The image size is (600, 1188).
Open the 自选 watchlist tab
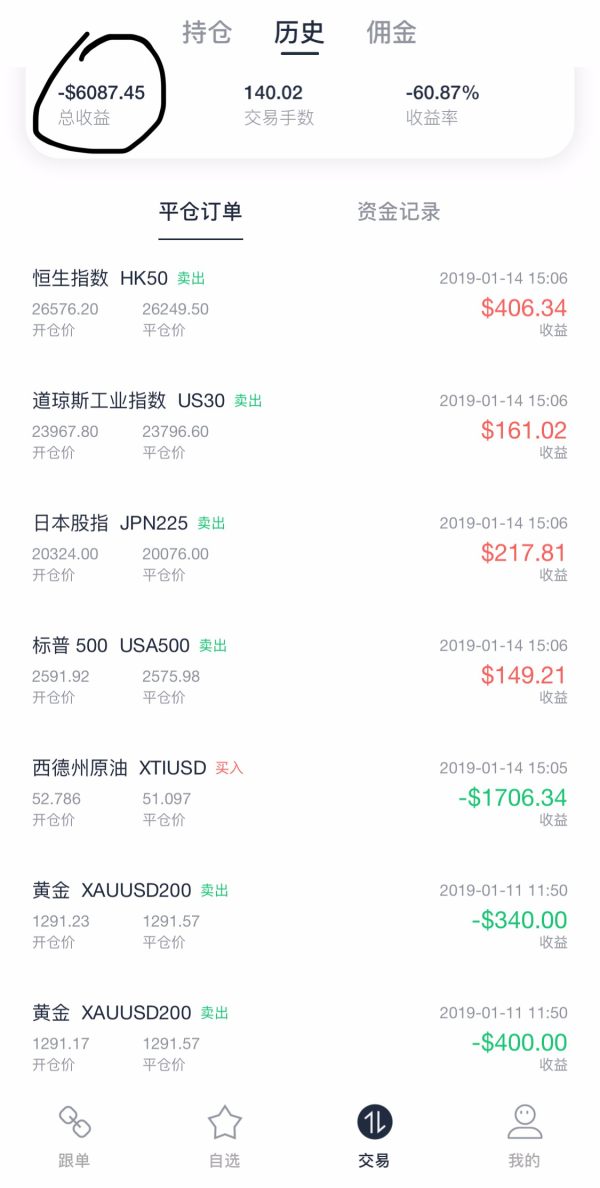[224, 1135]
